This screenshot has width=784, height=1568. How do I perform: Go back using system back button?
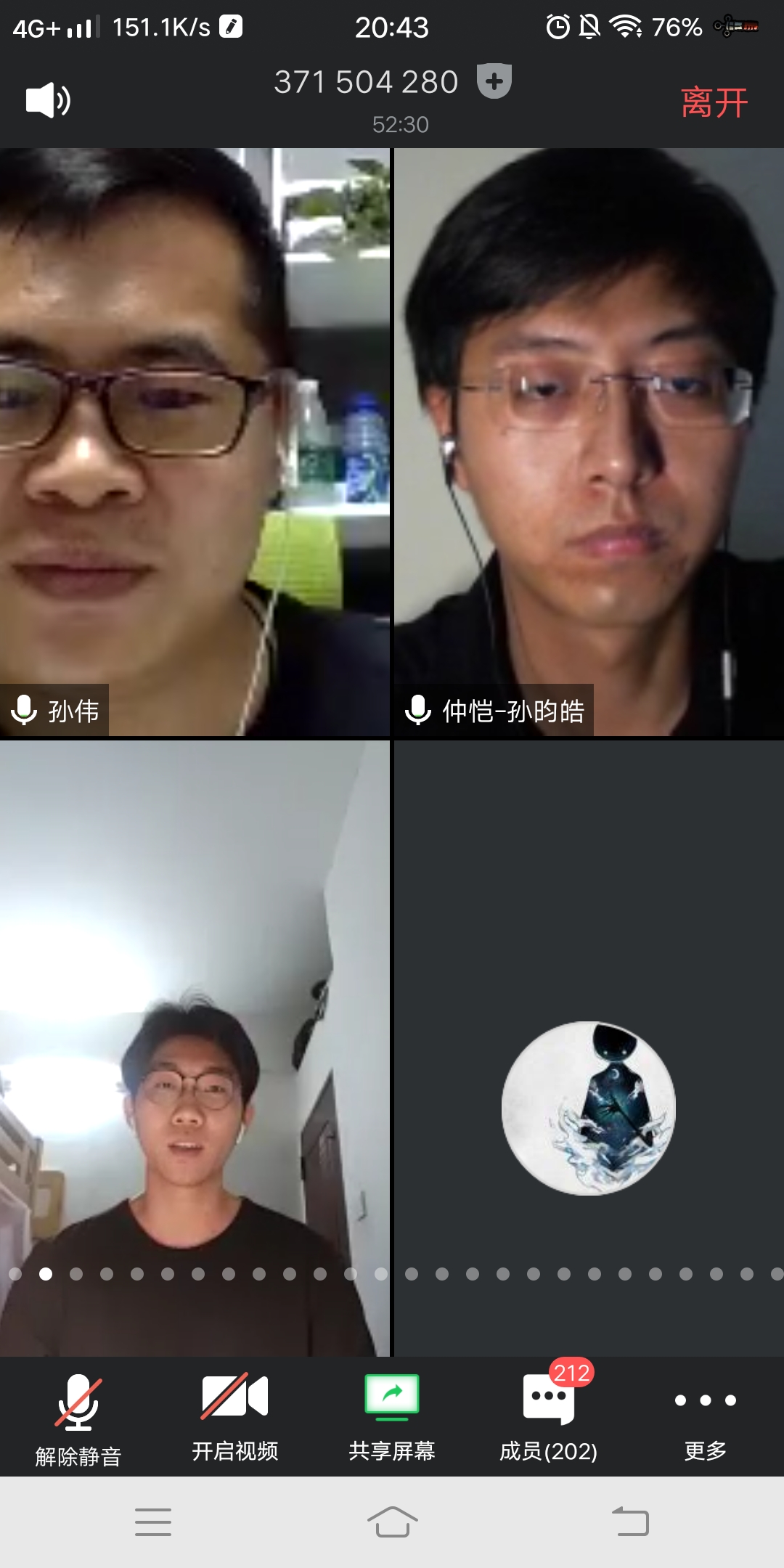630,1522
